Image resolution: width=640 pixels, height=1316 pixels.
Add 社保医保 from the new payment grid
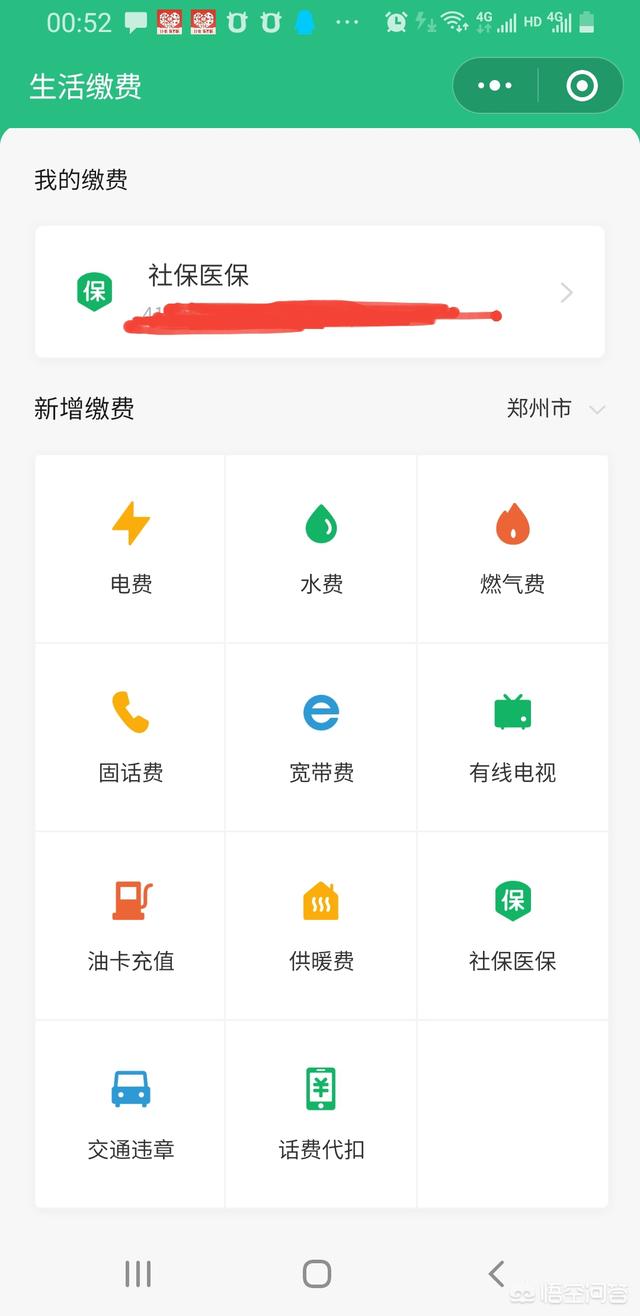(x=512, y=925)
